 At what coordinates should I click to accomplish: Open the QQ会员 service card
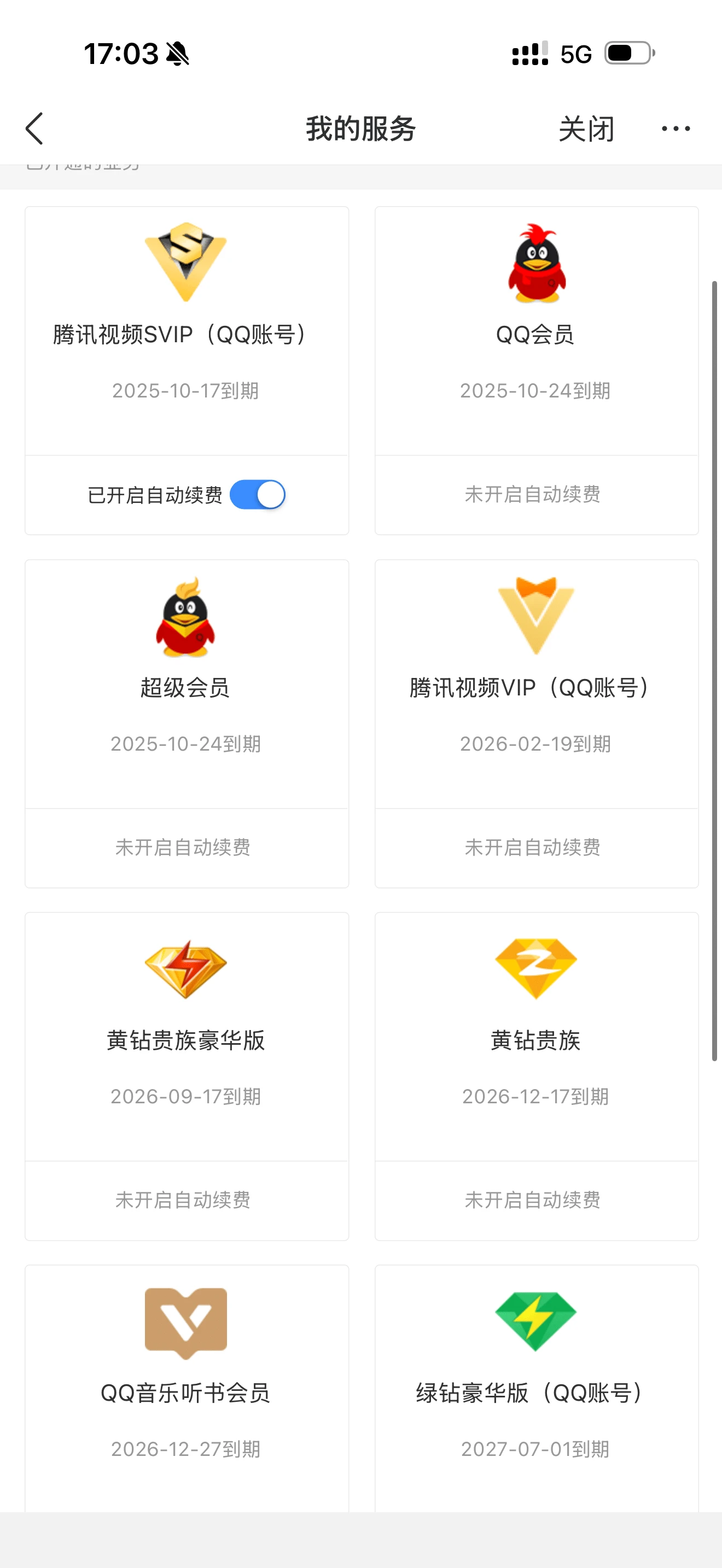537,331
